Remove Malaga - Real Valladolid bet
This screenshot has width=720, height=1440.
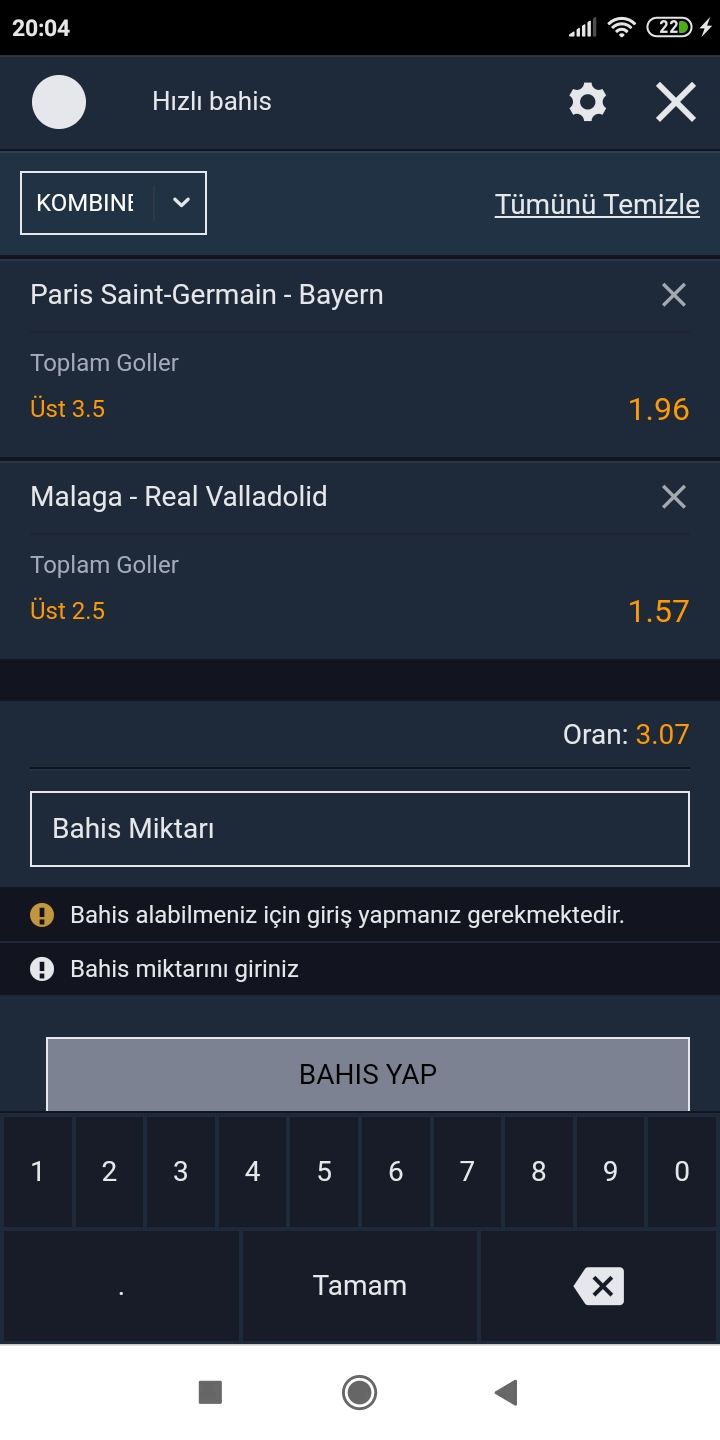674,497
